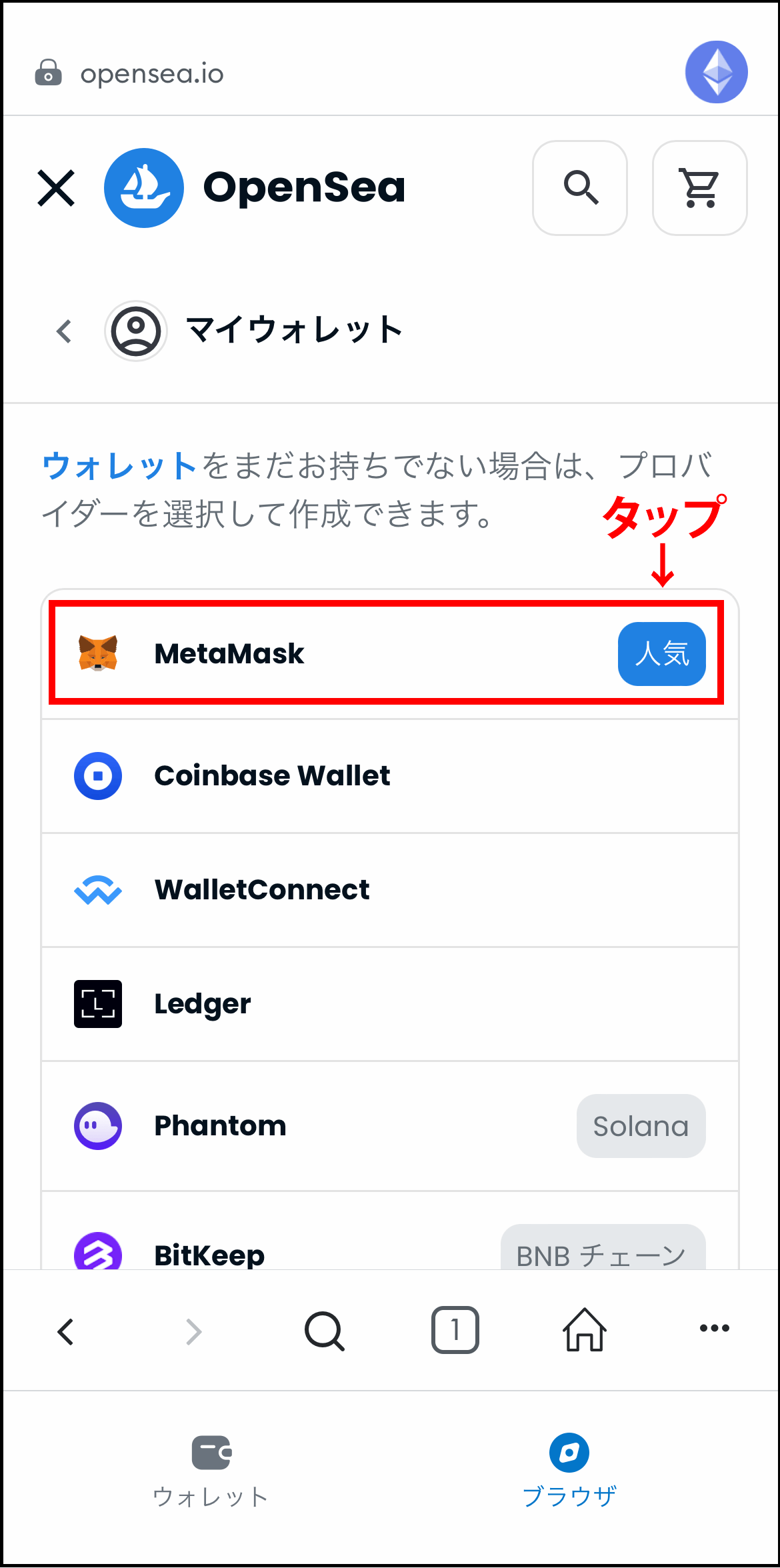Go back from the マイウォレット menu
This screenshot has width=780, height=1568.
pos(64,331)
